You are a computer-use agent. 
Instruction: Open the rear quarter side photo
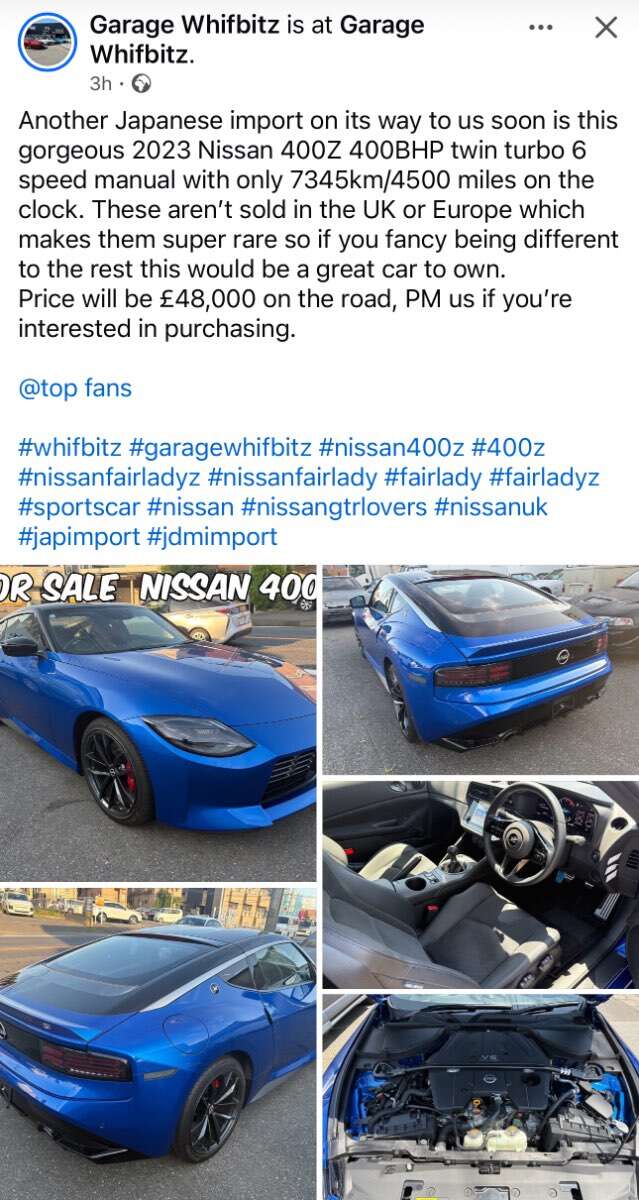(x=158, y=1043)
